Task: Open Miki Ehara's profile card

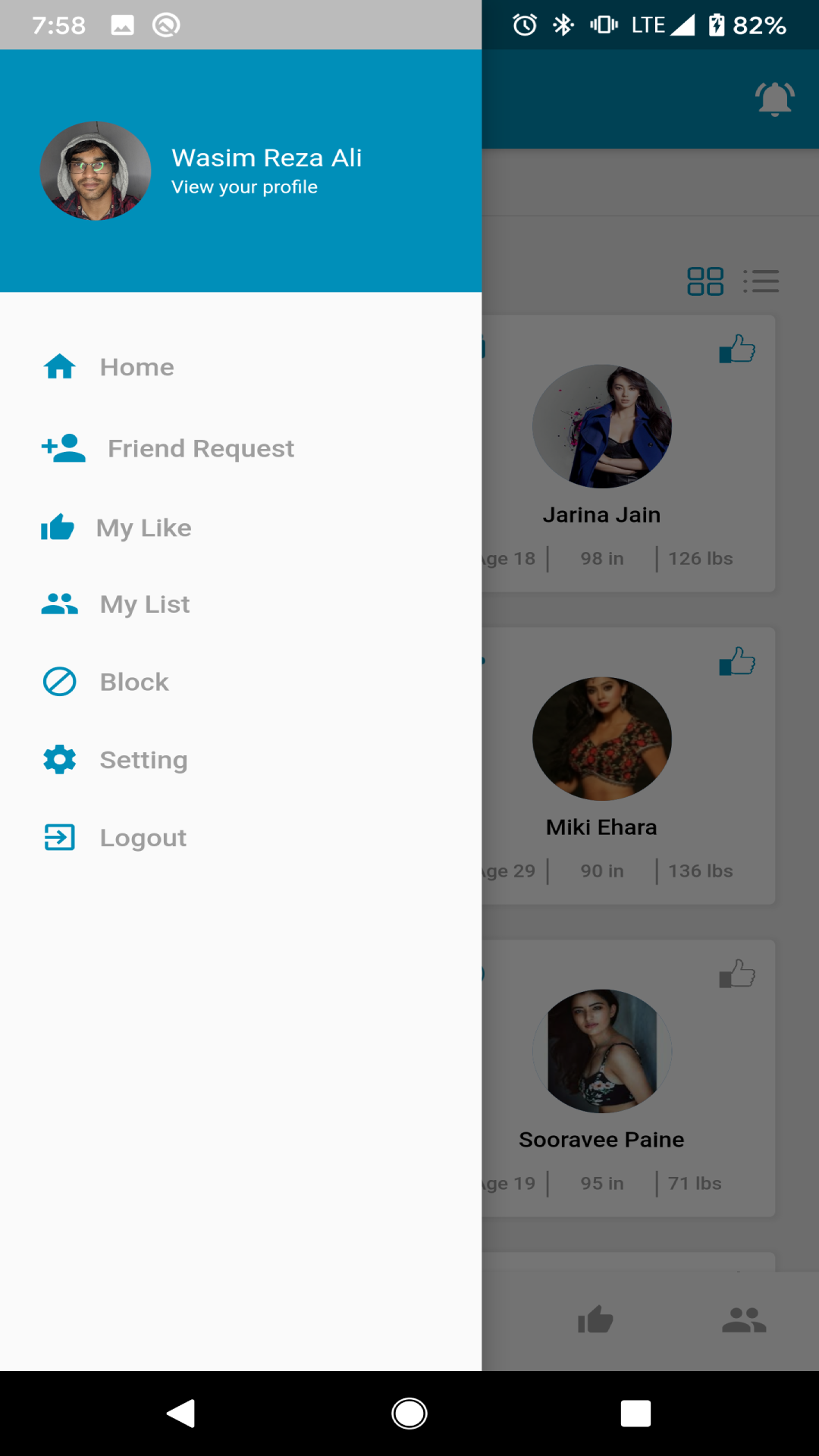Action: point(602,766)
